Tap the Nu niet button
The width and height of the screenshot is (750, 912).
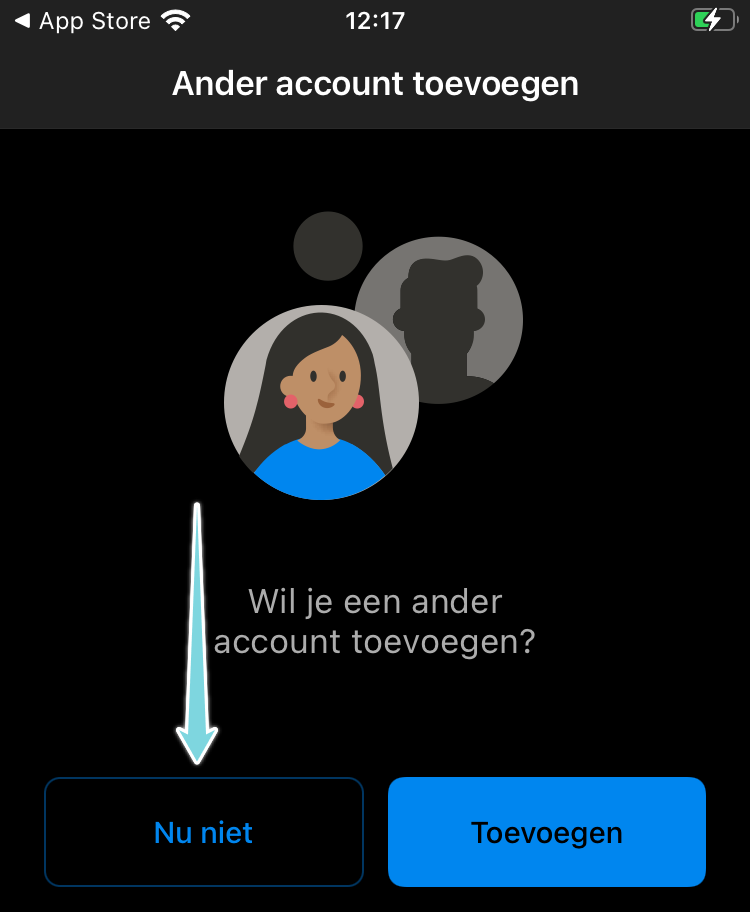click(x=203, y=832)
